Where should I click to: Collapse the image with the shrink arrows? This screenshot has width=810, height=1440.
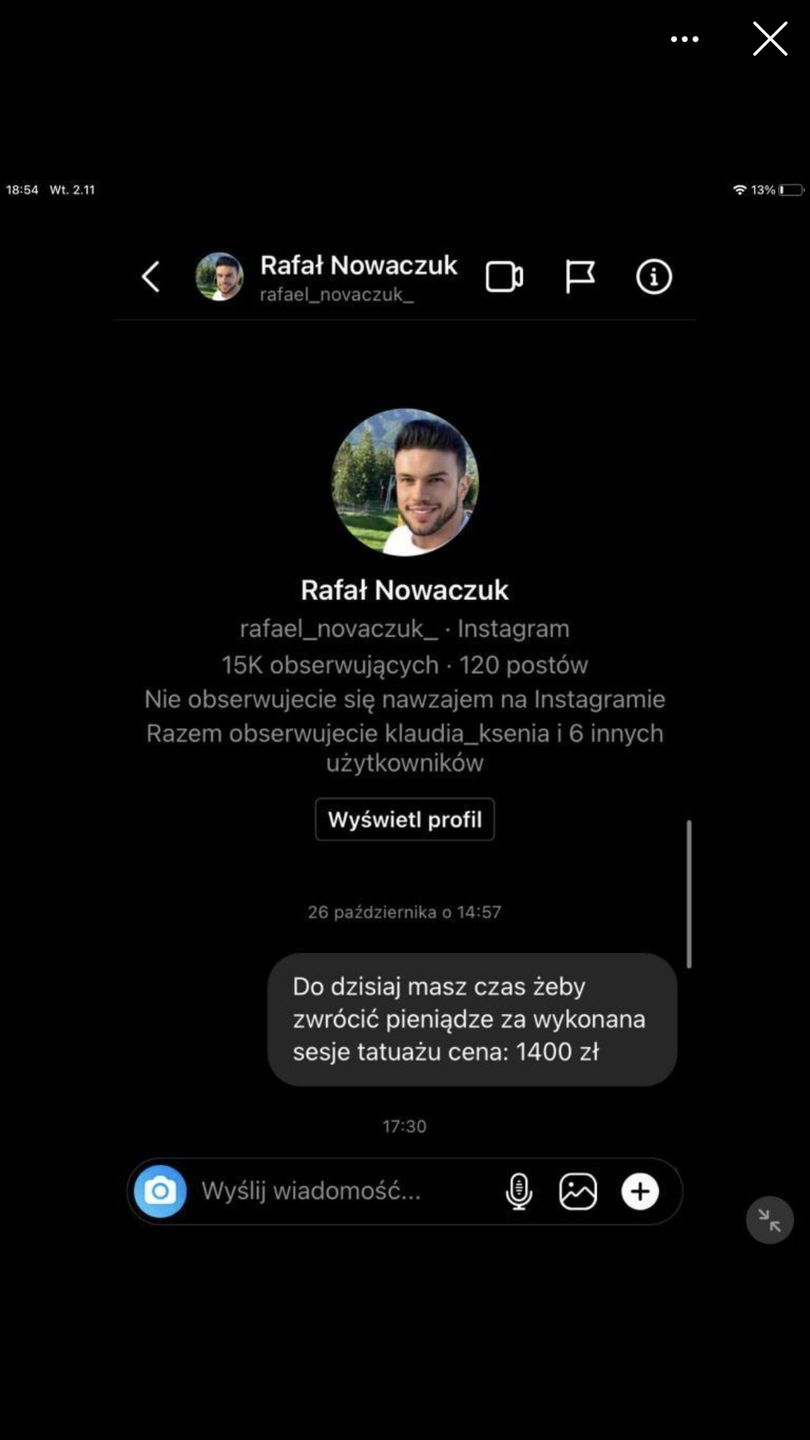(769, 1220)
